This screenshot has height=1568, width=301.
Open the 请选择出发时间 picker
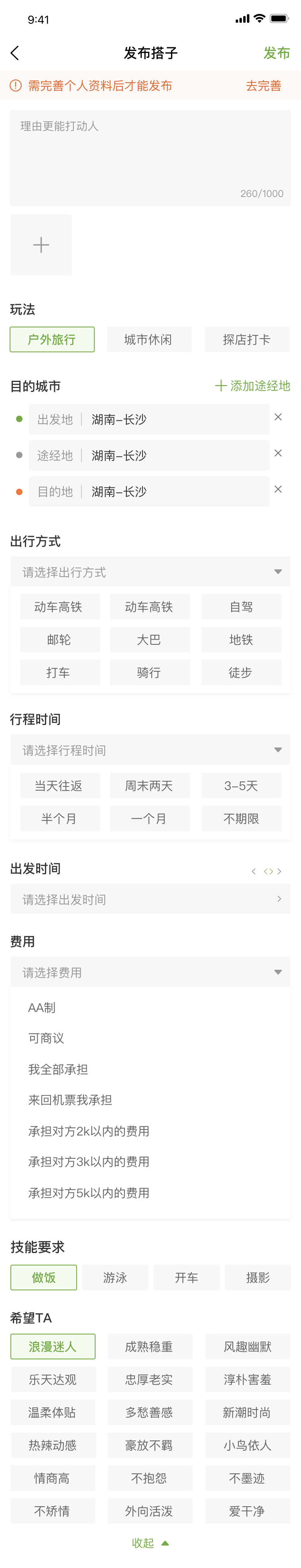point(150,900)
